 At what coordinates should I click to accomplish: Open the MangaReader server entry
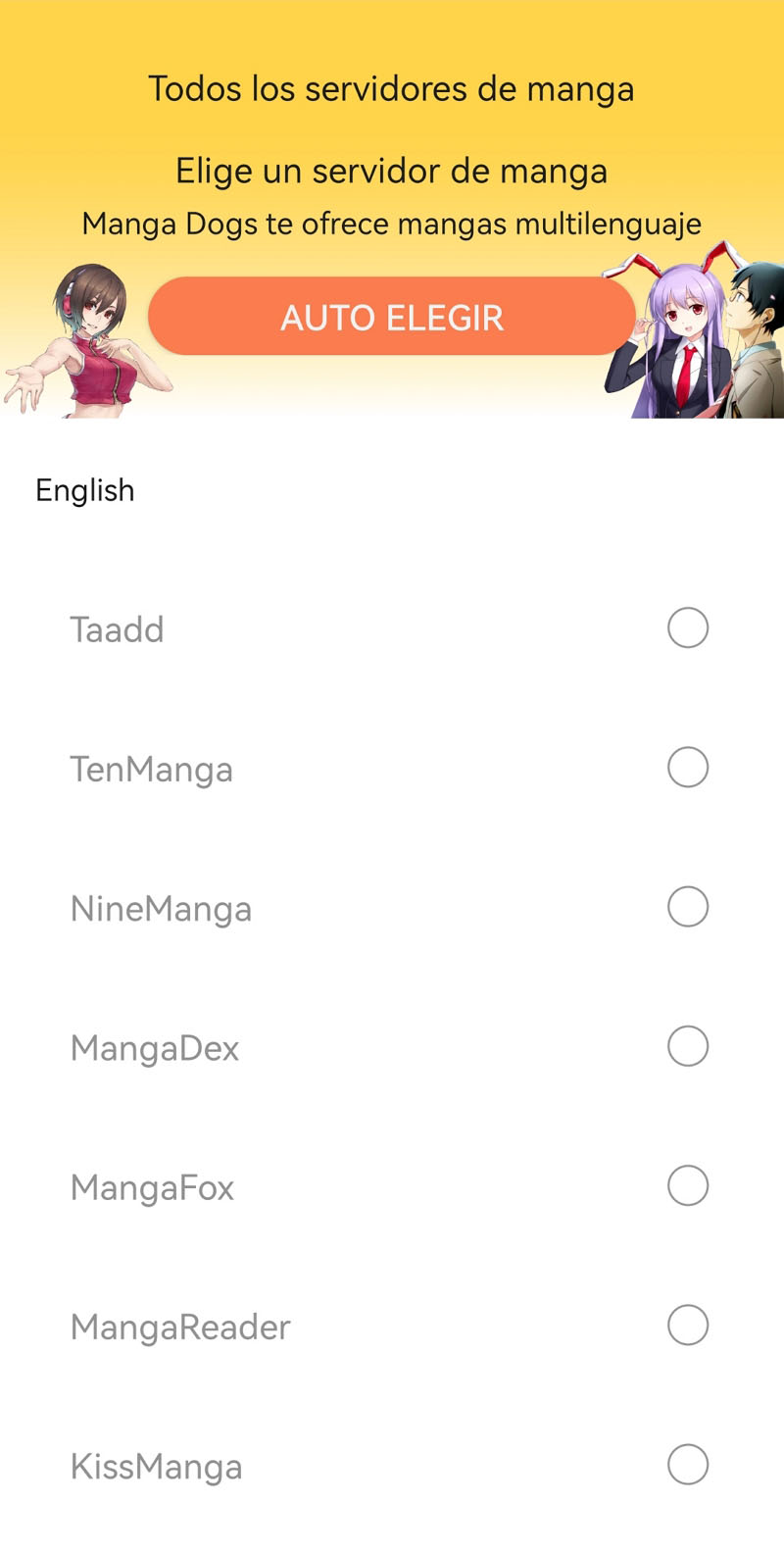pos(179,1327)
